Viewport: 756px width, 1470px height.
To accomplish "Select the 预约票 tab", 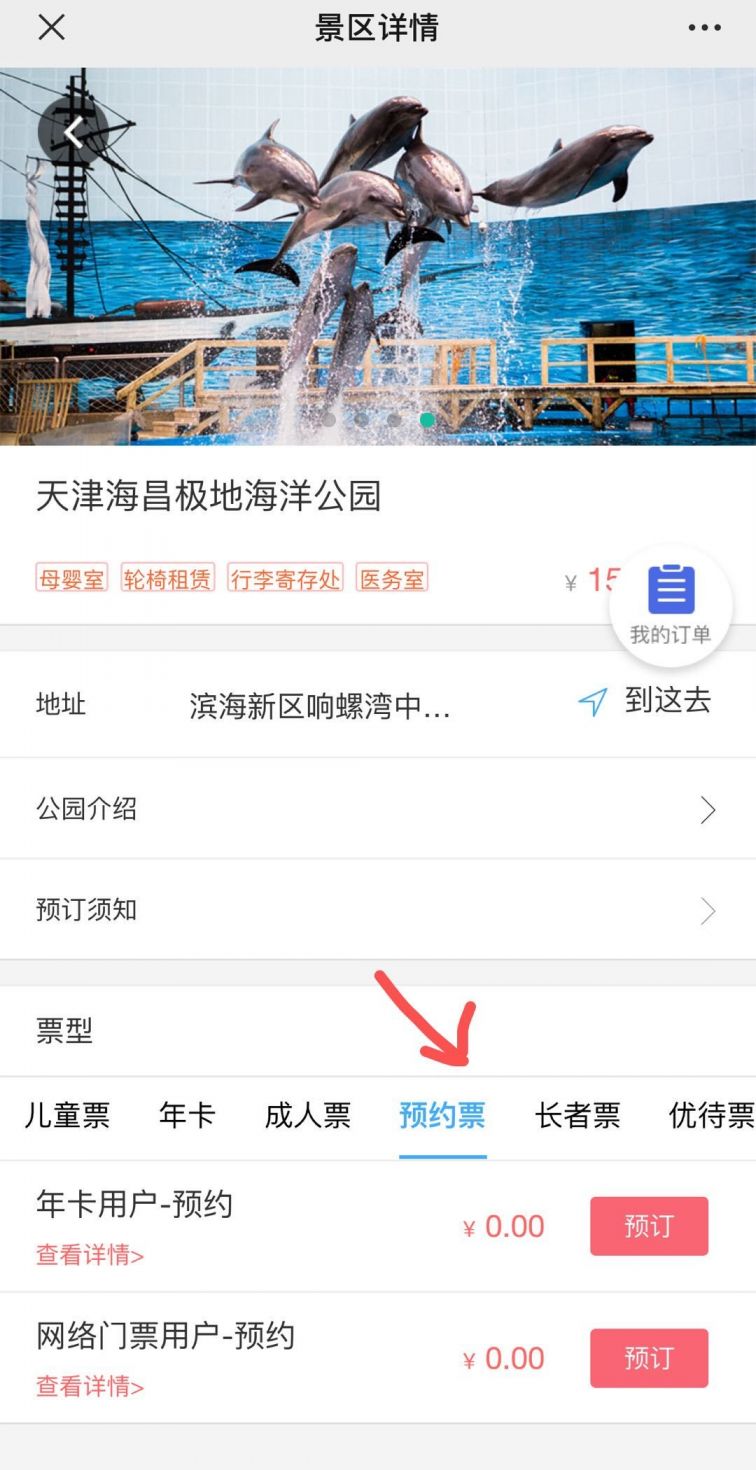I will pos(442,1115).
